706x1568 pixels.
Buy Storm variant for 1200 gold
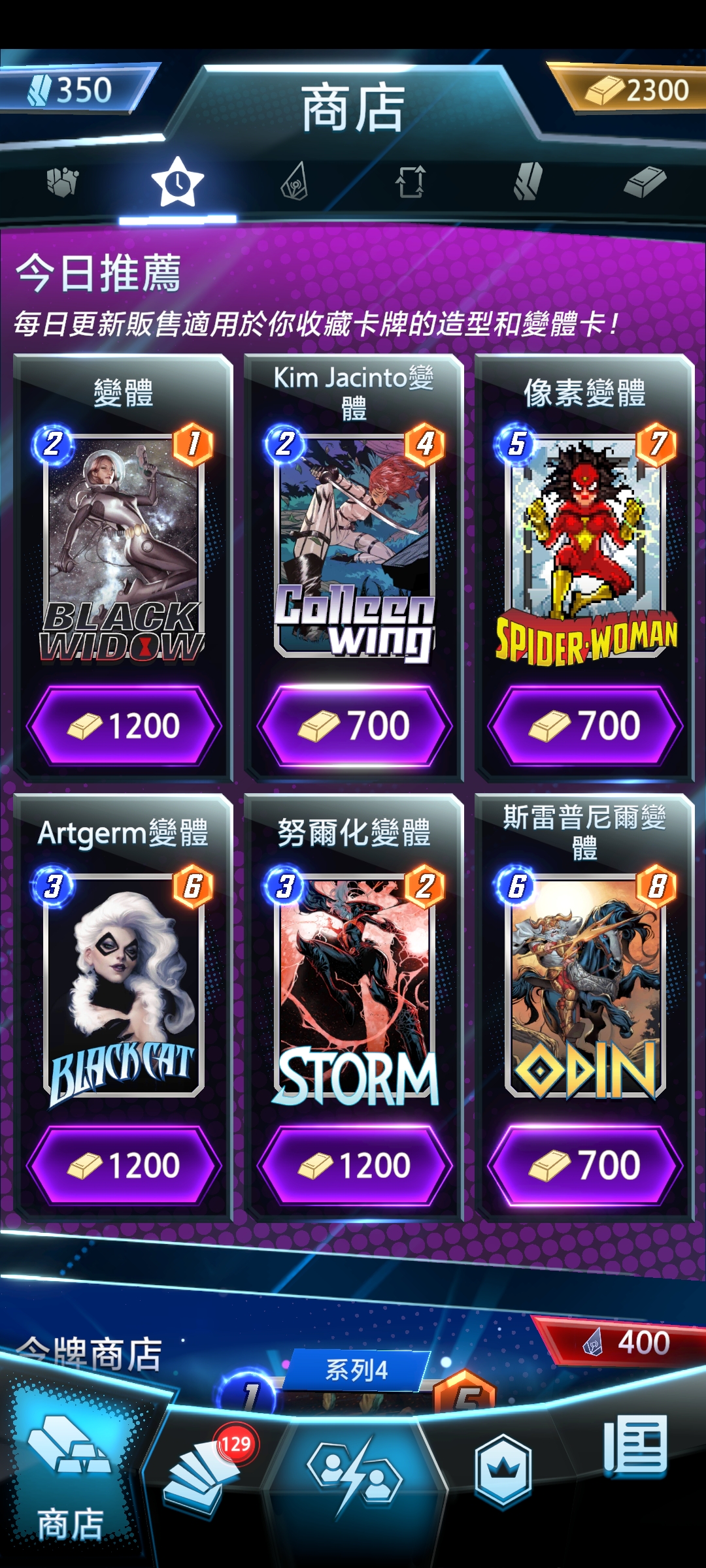pos(354,1166)
